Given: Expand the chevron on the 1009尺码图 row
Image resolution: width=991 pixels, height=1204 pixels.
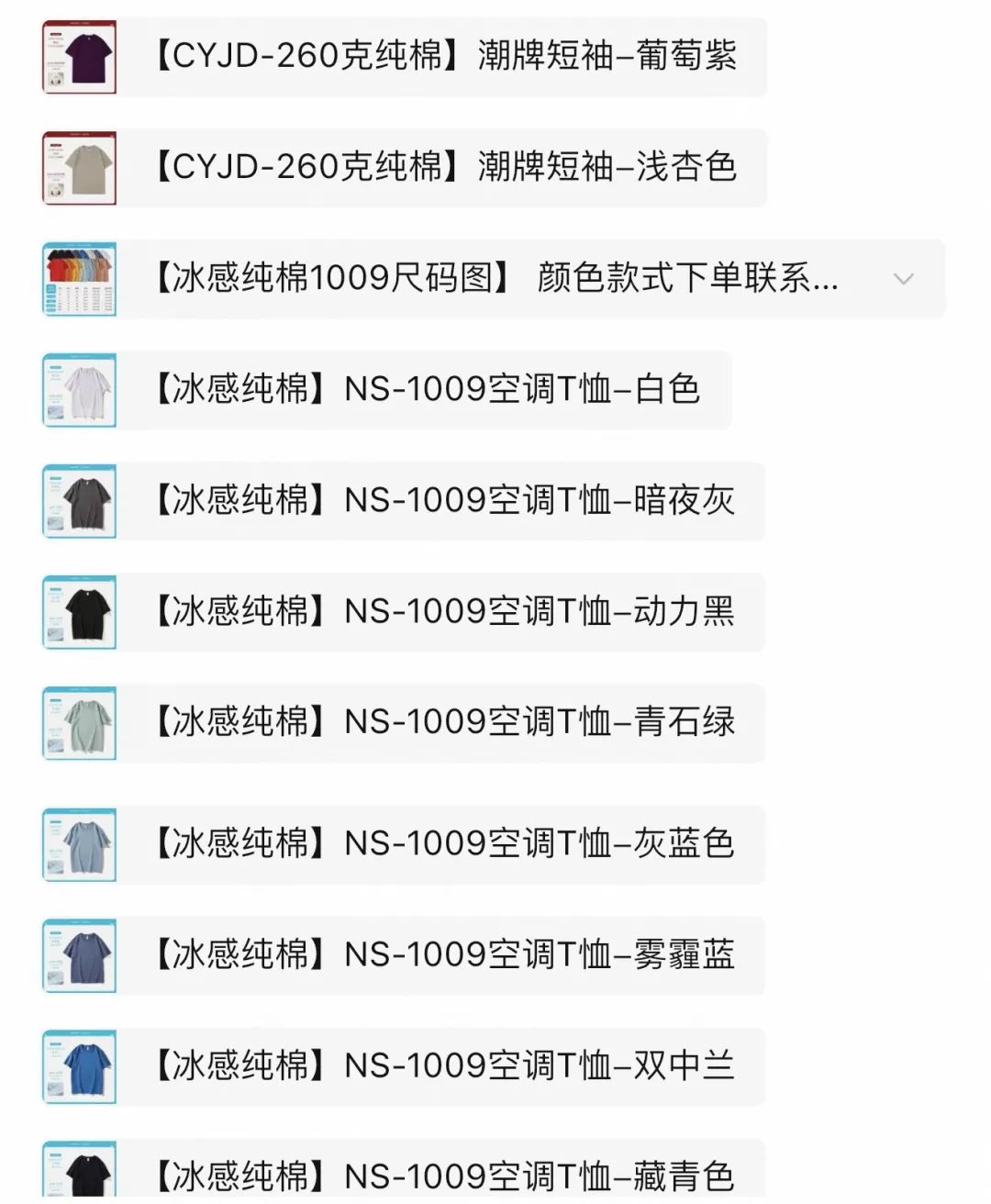Looking at the screenshot, I should click(x=903, y=279).
